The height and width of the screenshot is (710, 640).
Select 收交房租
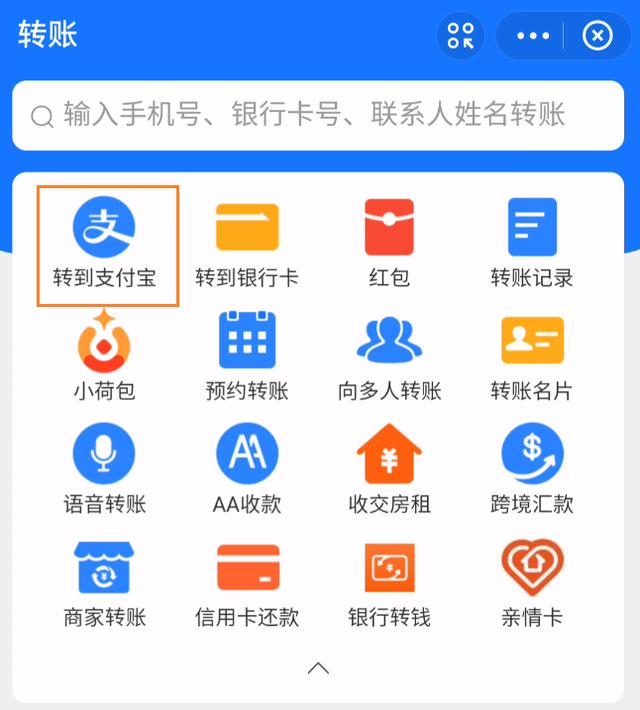point(389,470)
